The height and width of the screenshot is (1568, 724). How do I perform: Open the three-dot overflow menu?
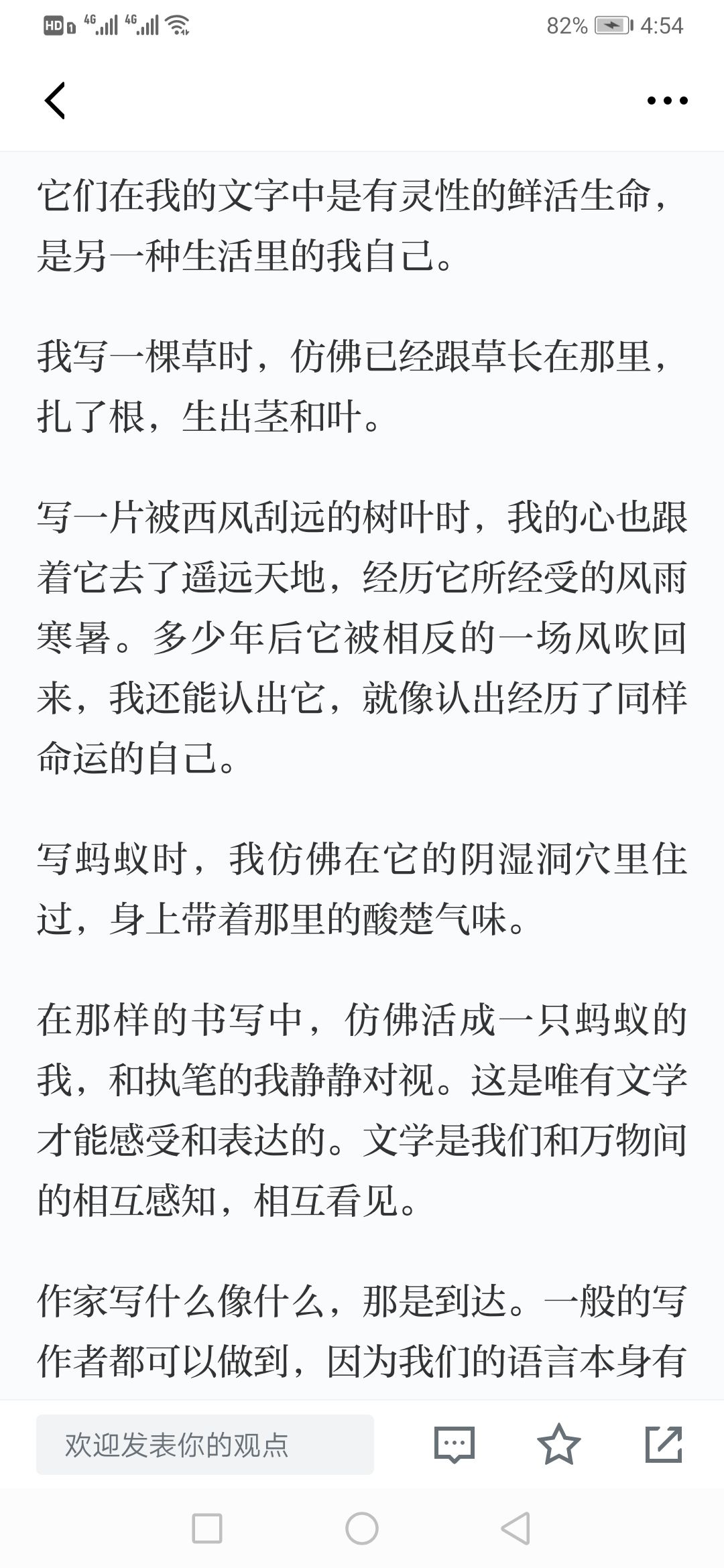click(x=667, y=101)
